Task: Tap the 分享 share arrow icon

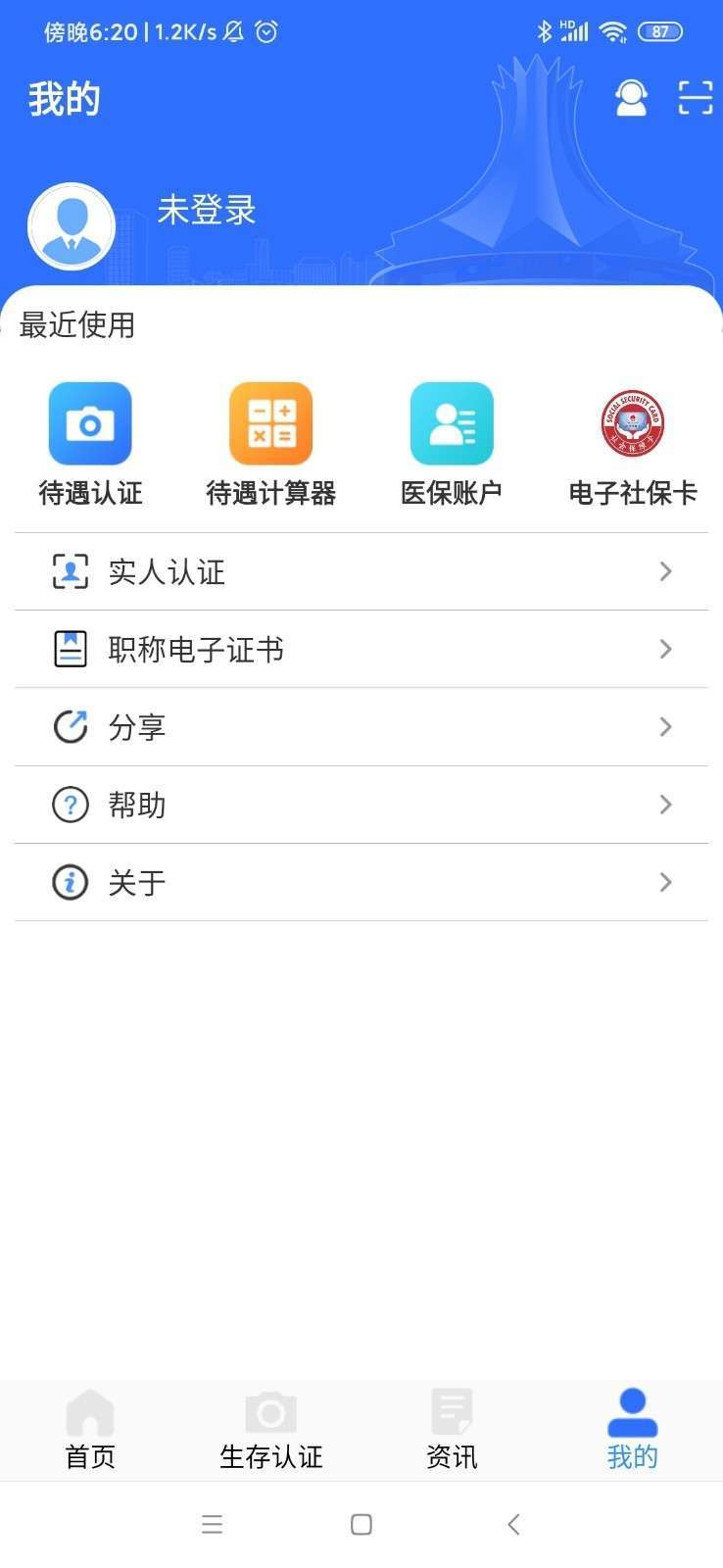Action: point(70,727)
